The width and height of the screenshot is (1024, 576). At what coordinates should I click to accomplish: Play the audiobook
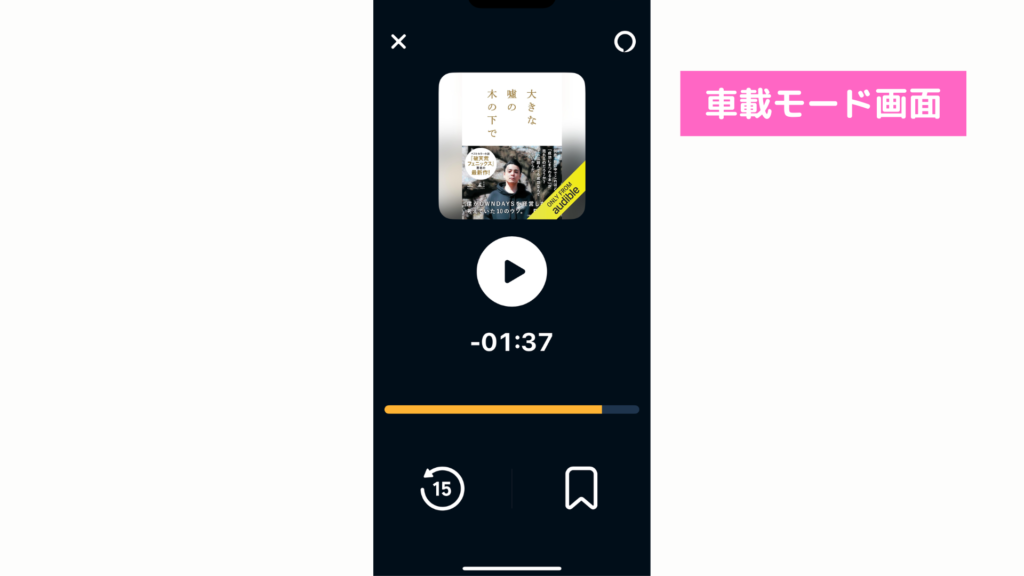tap(512, 271)
